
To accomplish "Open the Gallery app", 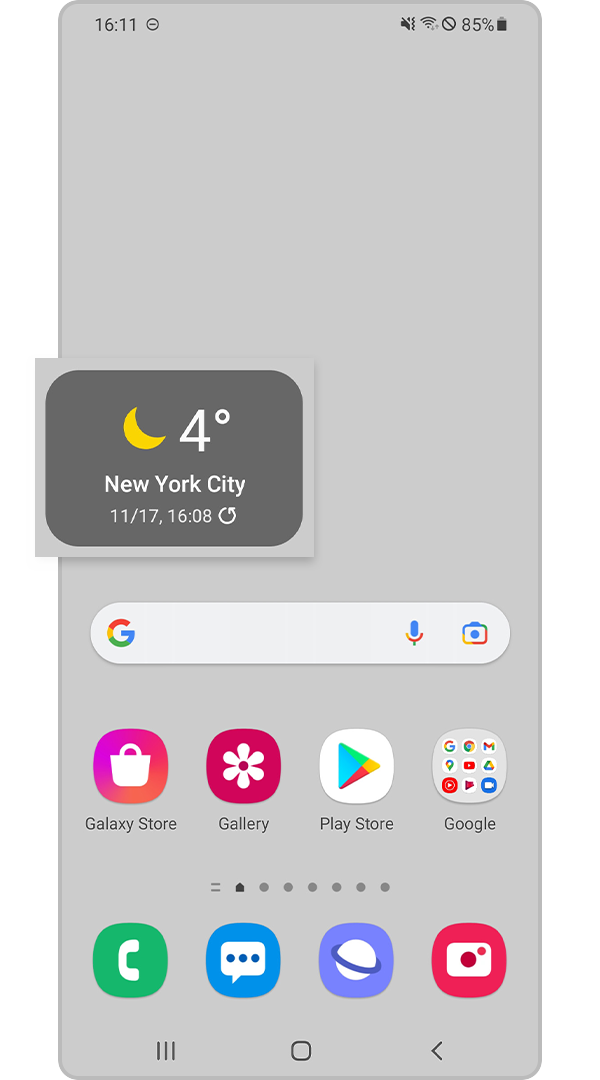I will [x=243, y=766].
